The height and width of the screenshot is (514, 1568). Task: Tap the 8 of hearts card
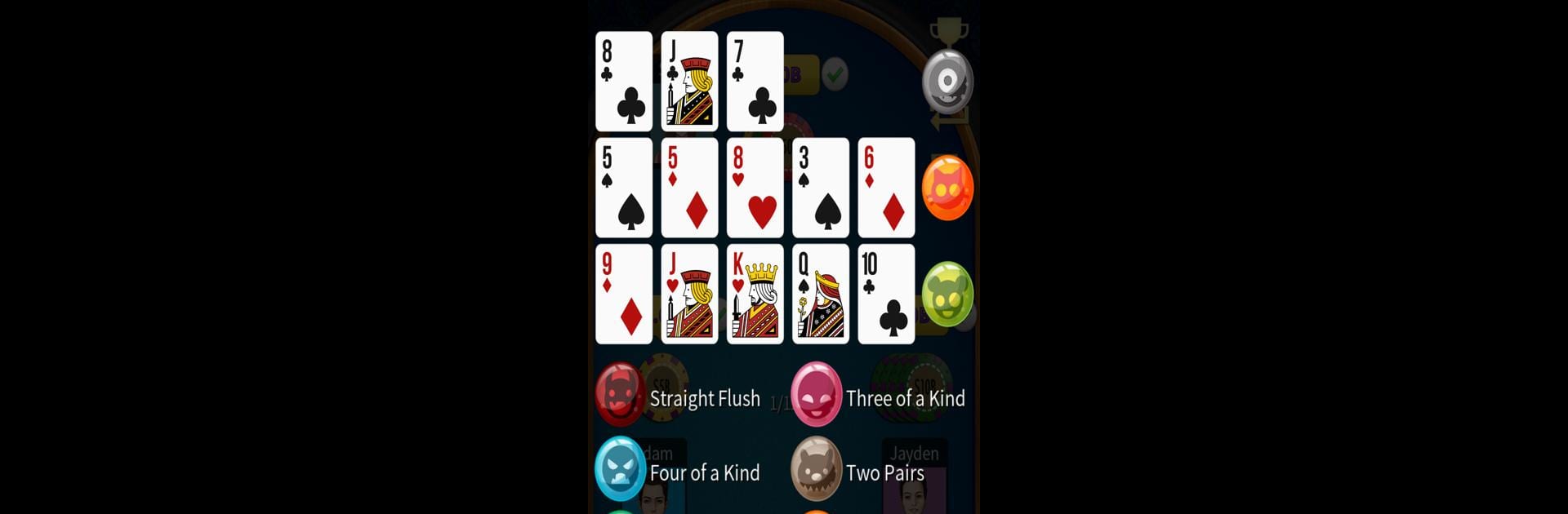coord(755,188)
